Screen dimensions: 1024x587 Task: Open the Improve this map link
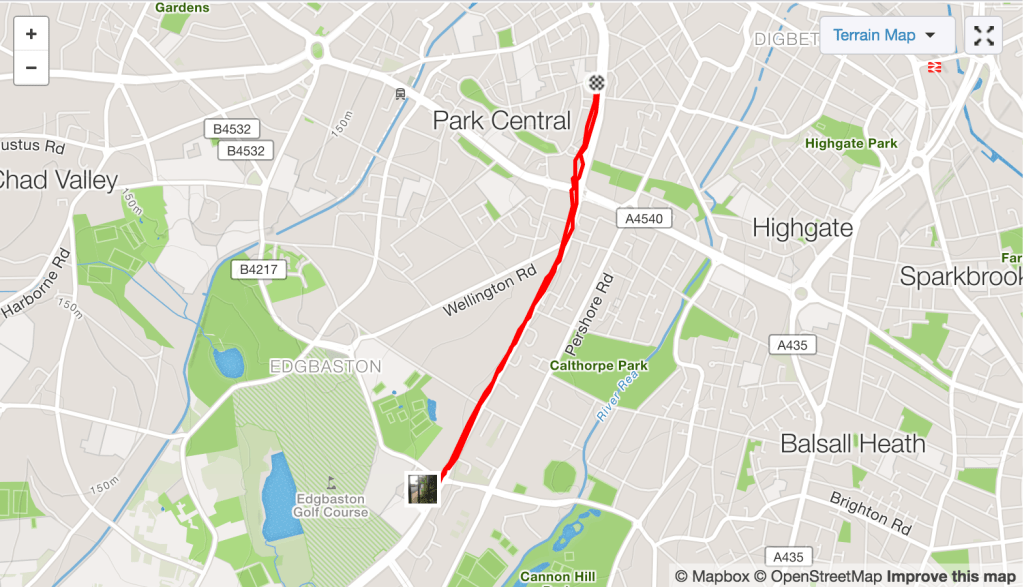(954, 577)
